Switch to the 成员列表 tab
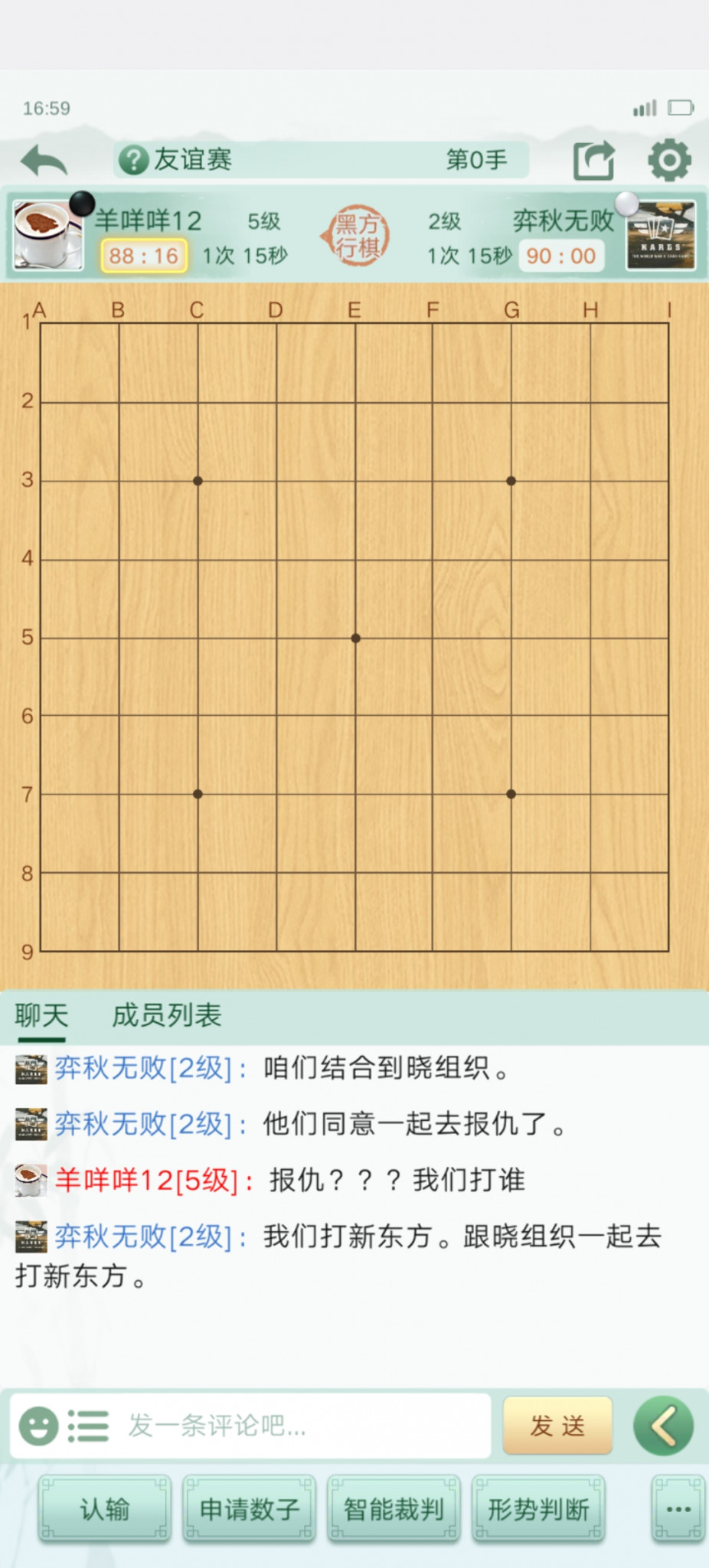Image resolution: width=709 pixels, height=1568 pixels. coord(167,1015)
